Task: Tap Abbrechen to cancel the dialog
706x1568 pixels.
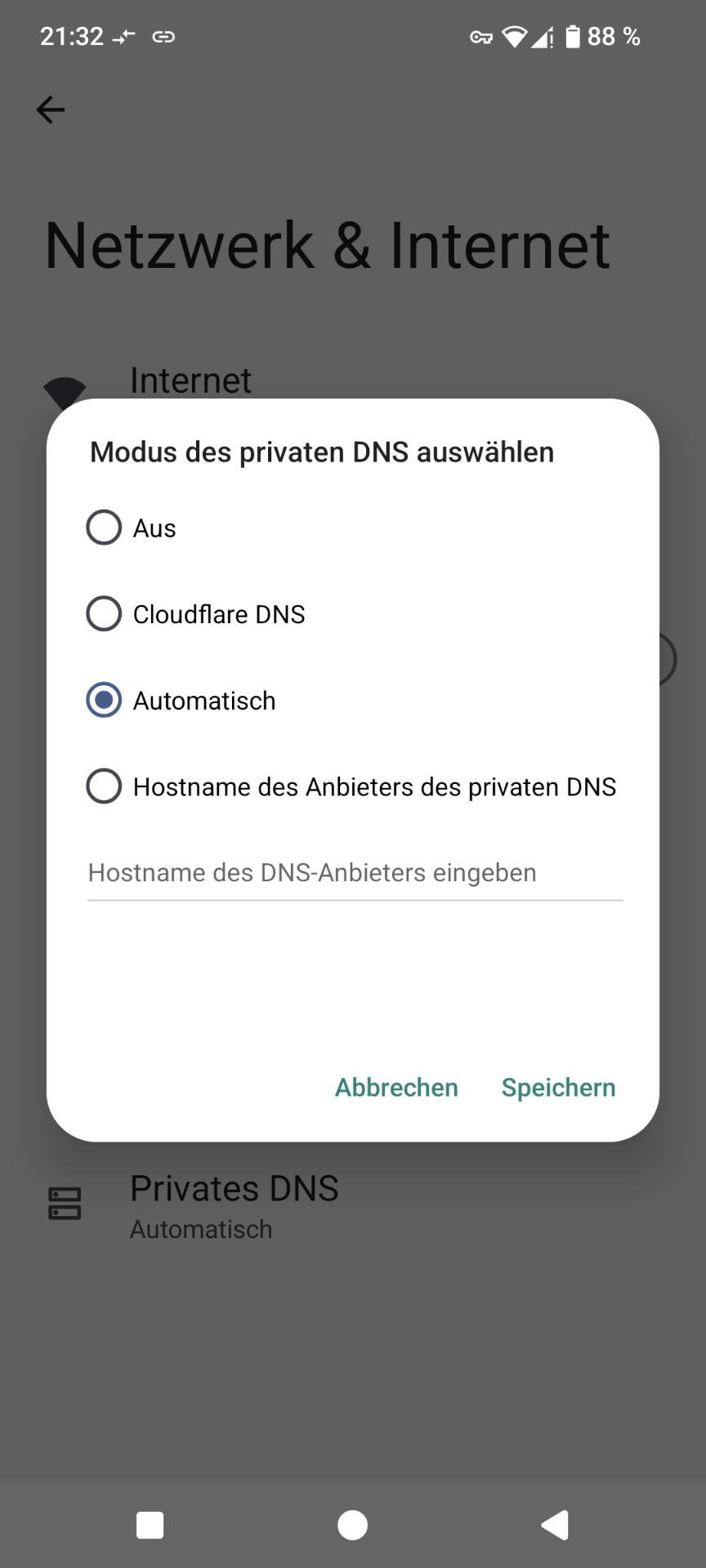Action: [x=396, y=1088]
